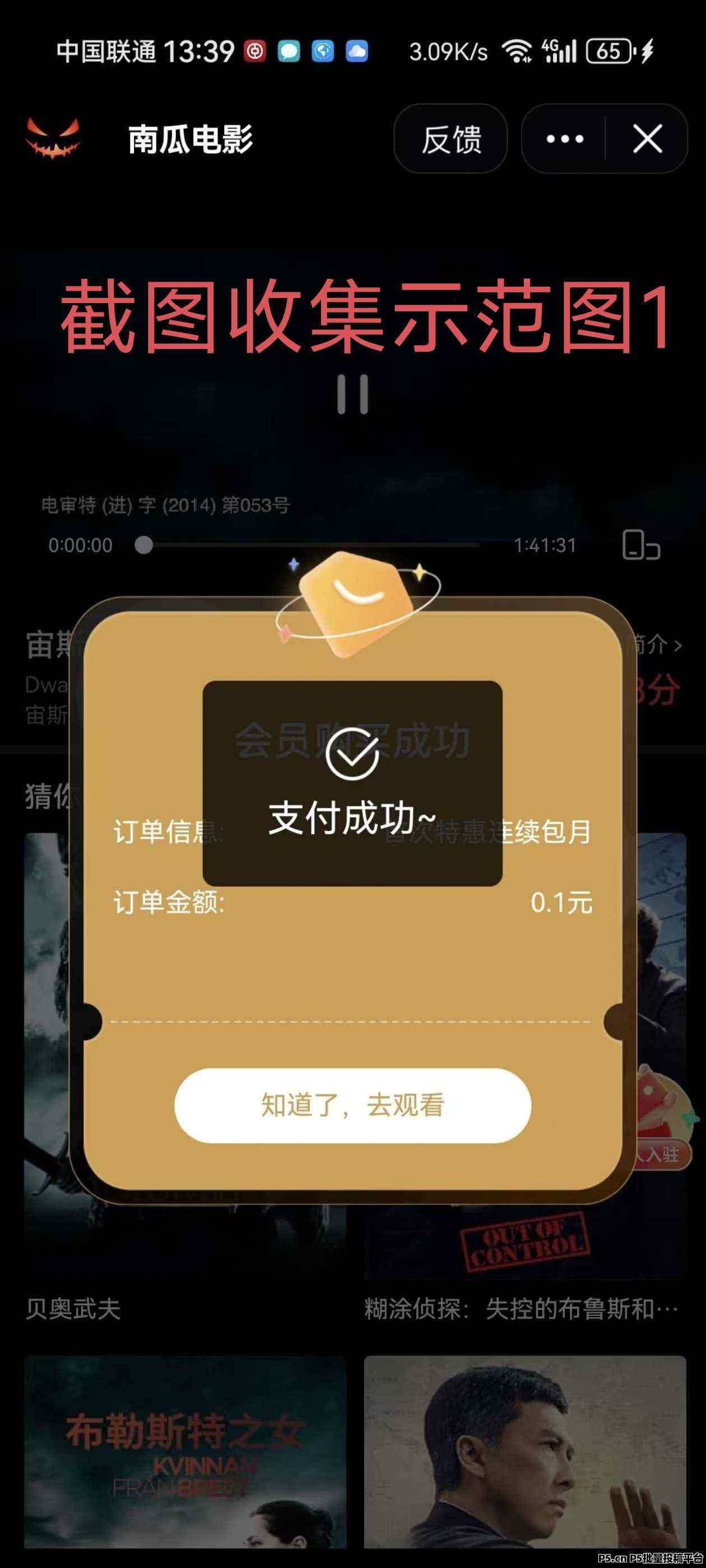Image resolution: width=706 pixels, height=1568 pixels.
Task: Tap the 知道了，去观看 button
Action: tap(352, 1105)
